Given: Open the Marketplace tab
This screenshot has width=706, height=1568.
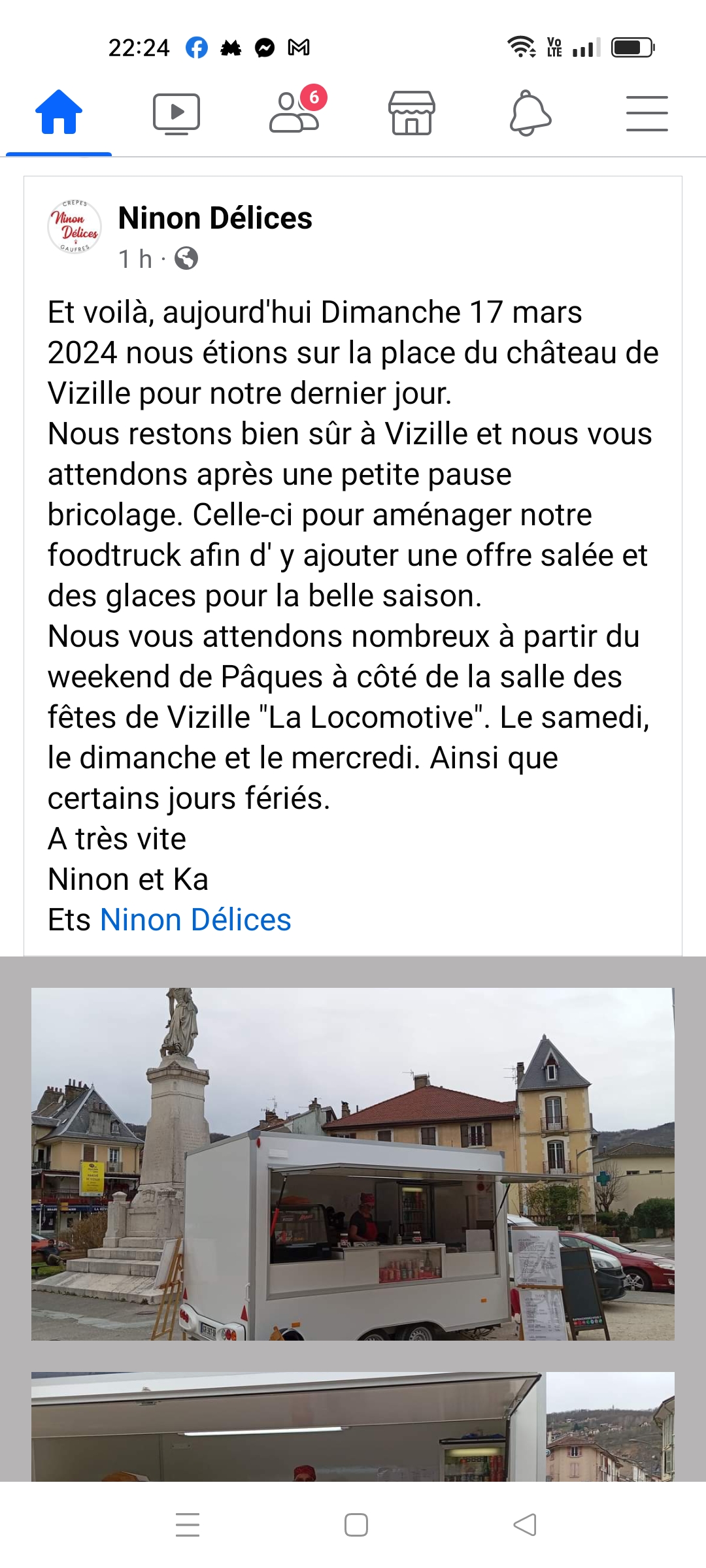Looking at the screenshot, I should pyautogui.click(x=412, y=113).
